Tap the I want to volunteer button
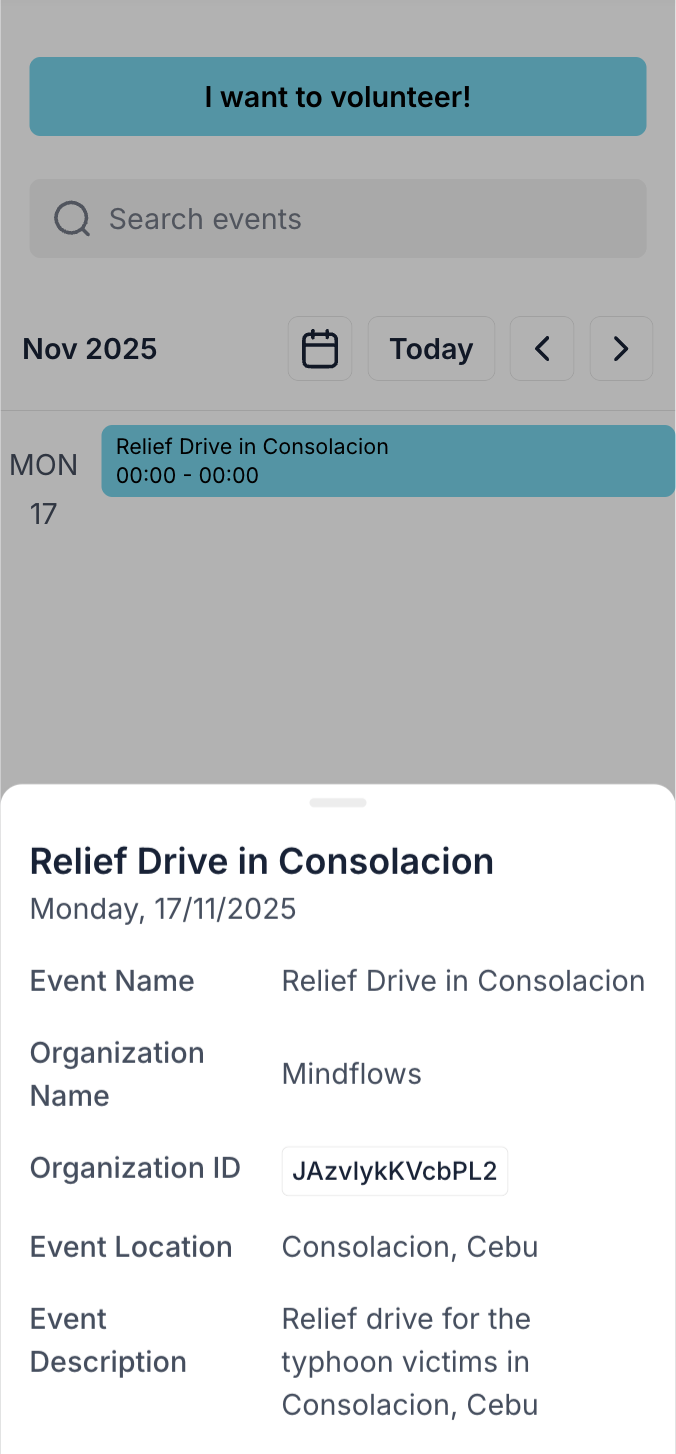 (x=338, y=97)
